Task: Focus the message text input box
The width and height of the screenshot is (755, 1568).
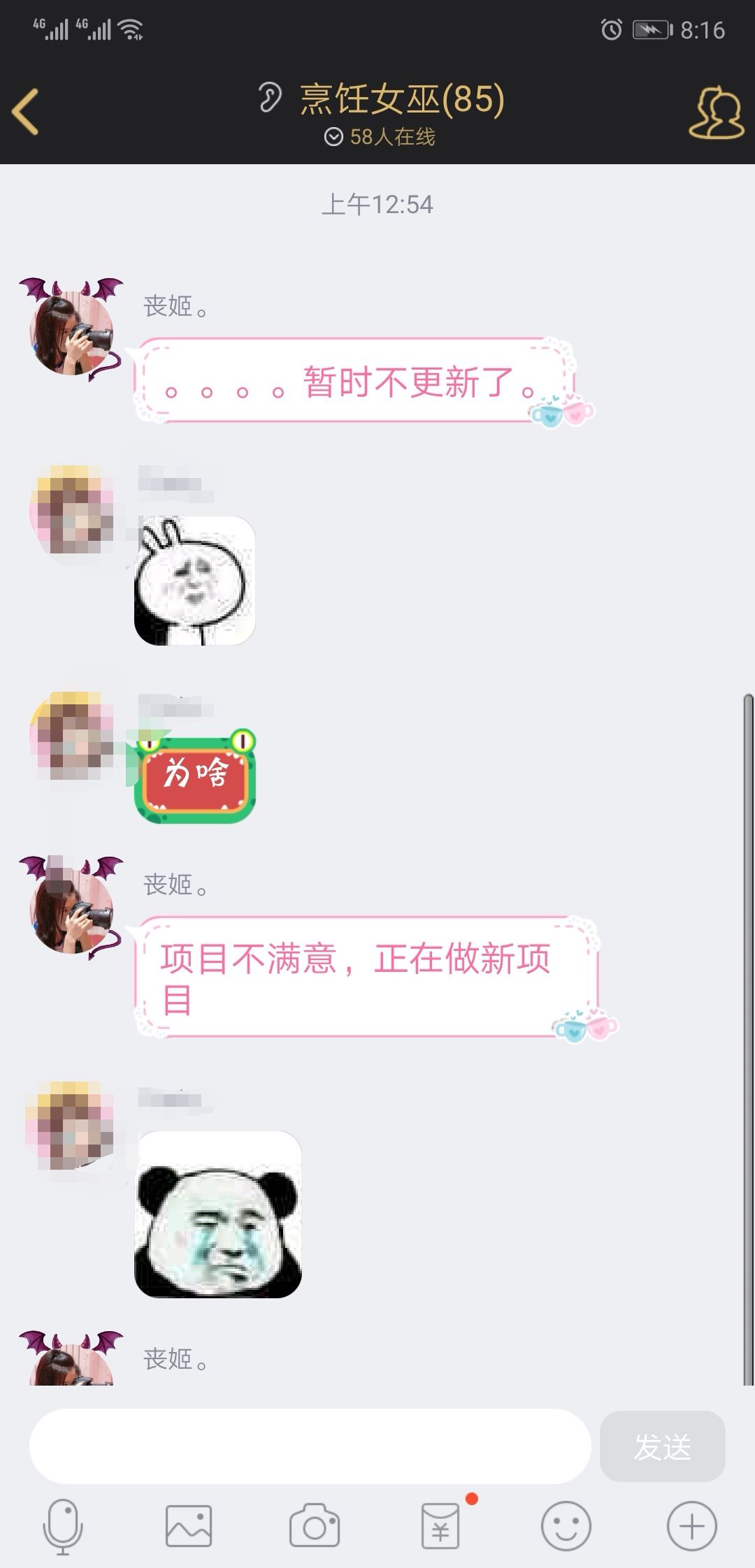Action: coord(310,1446)
